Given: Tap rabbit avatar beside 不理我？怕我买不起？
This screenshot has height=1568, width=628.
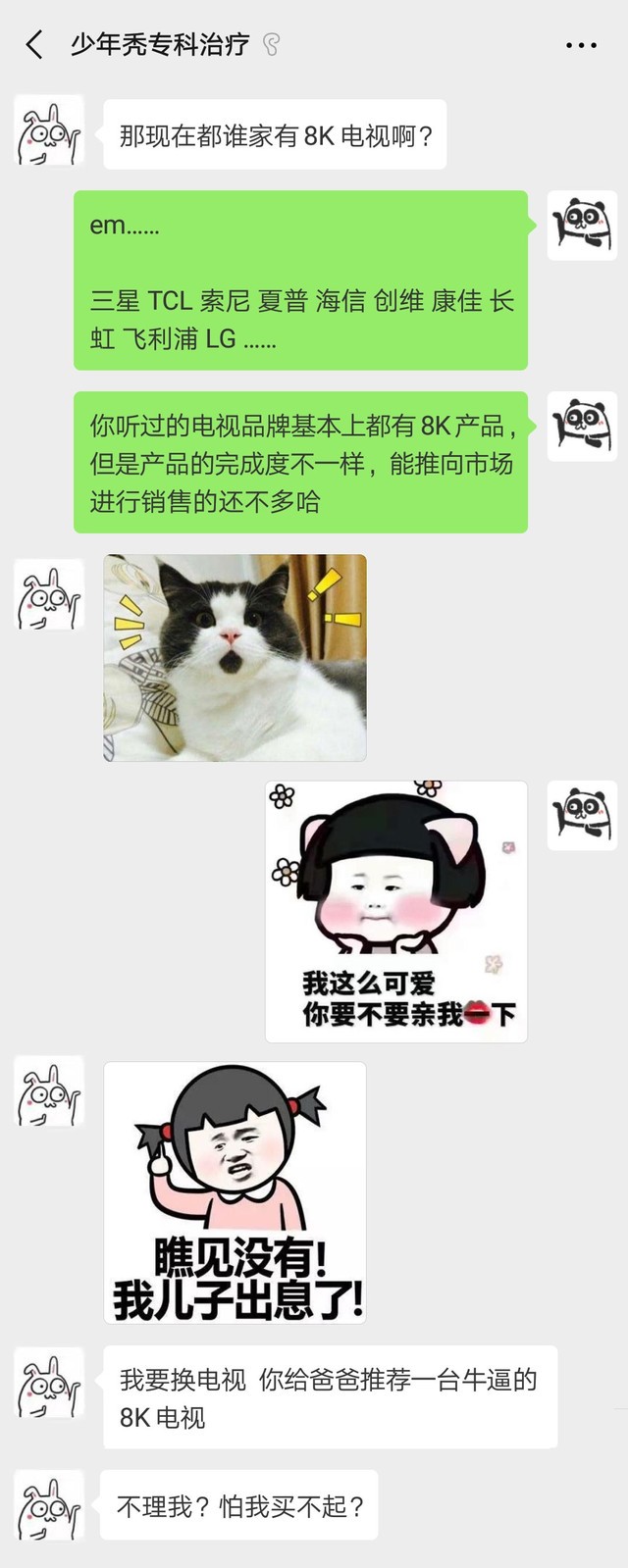Looking at the screenshot, I should (x=49, y=1504).
